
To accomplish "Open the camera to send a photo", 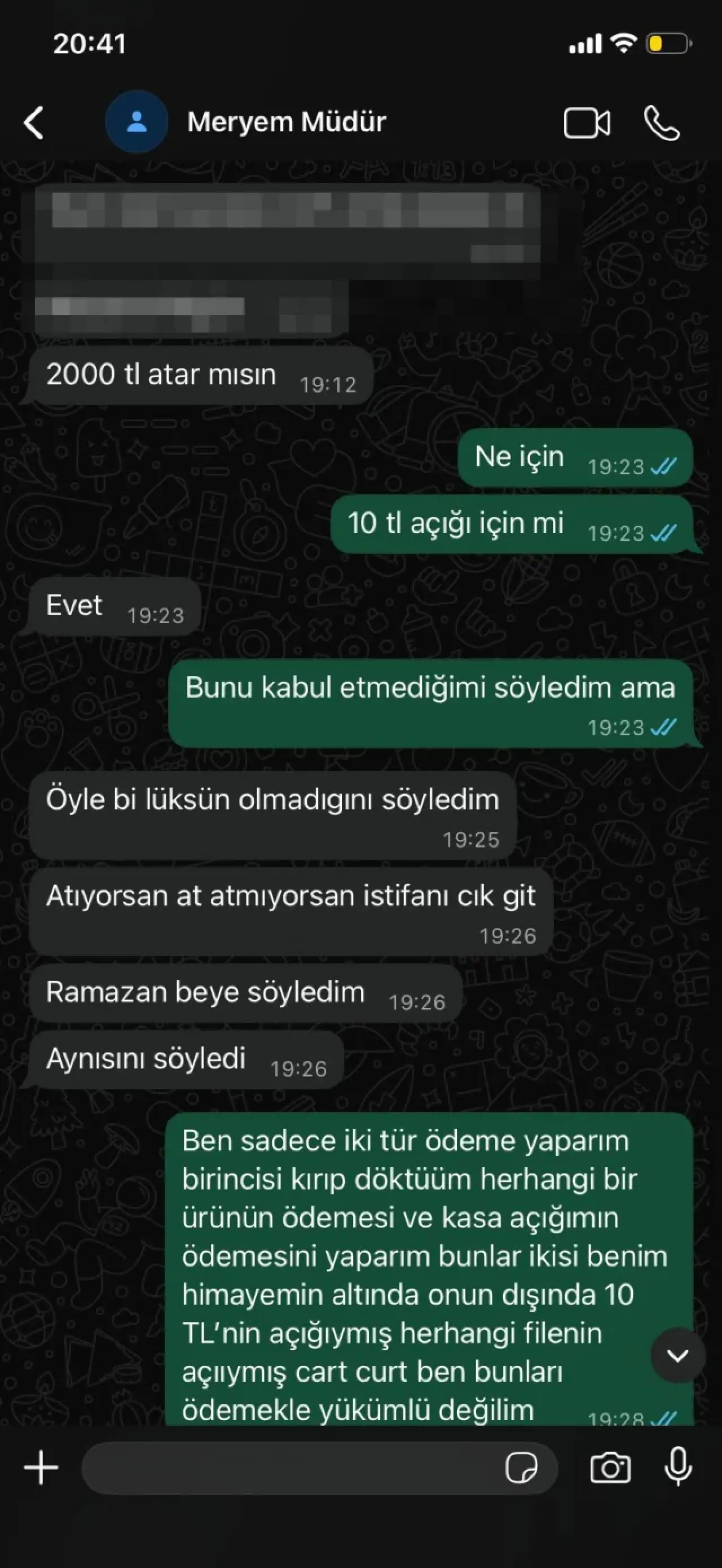I will [x=610, y=1468].
